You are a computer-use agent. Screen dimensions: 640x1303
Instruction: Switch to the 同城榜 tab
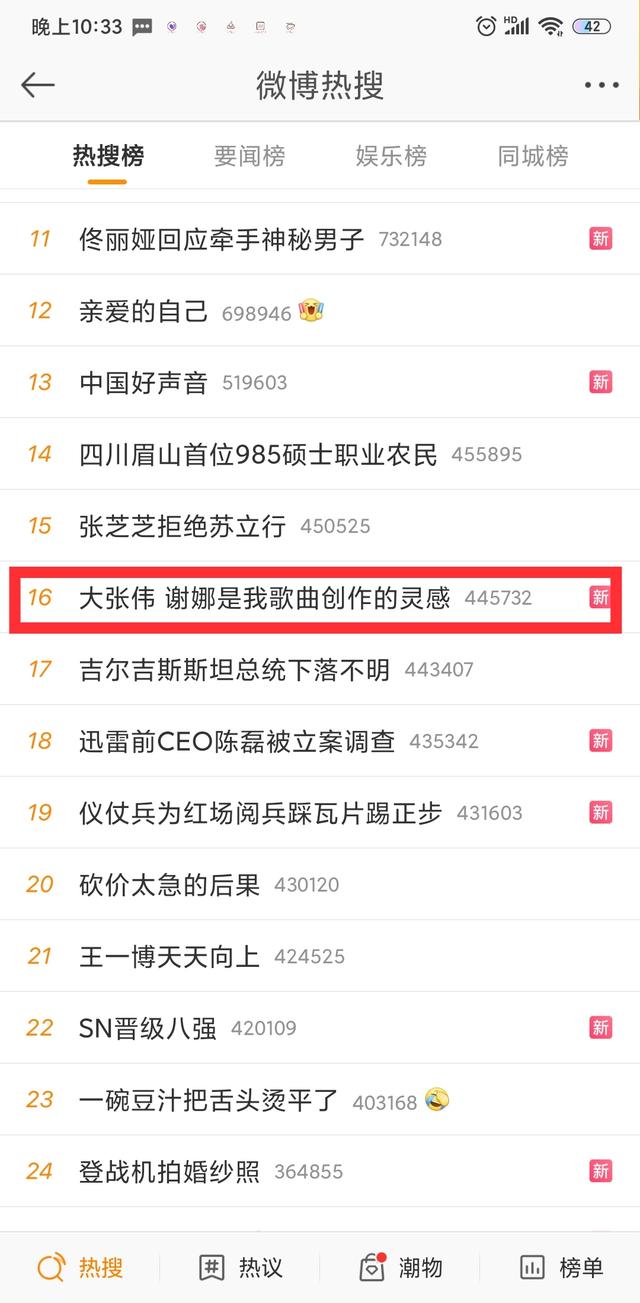[x=533, y=156]
